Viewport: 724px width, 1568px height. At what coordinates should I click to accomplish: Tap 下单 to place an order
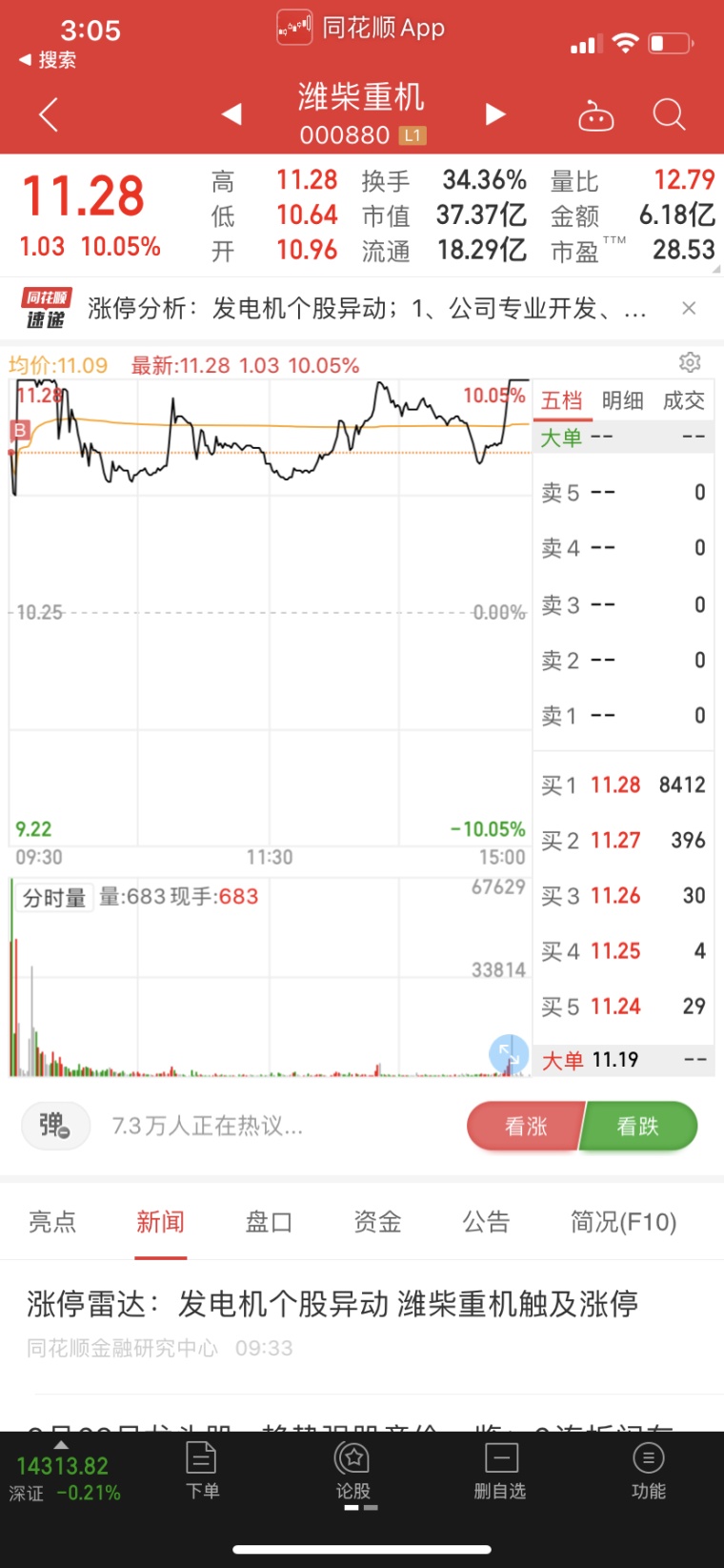click(202, 1472)
